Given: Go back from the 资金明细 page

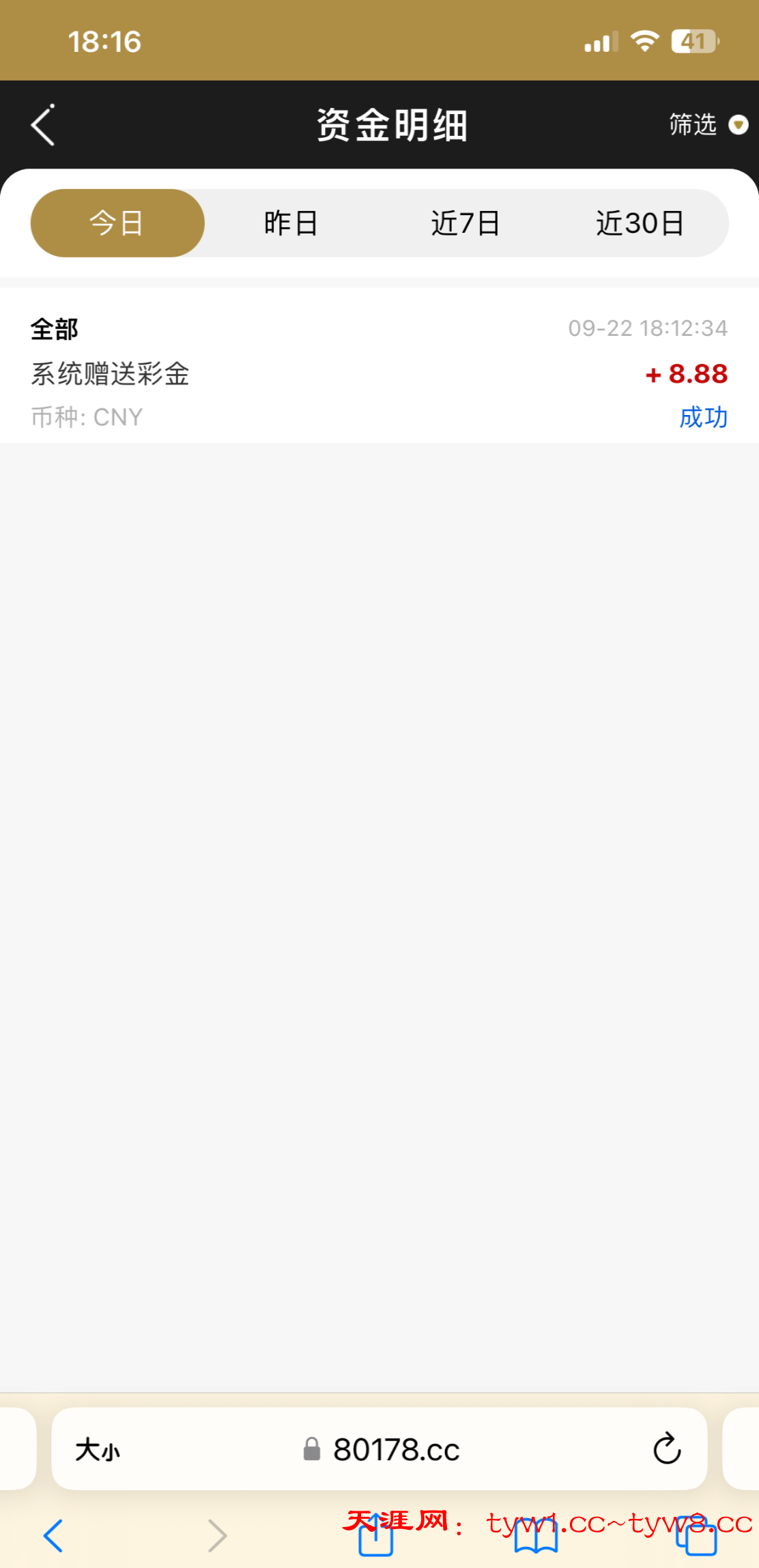Looking at the screenshot, I should tap(43, 125).
